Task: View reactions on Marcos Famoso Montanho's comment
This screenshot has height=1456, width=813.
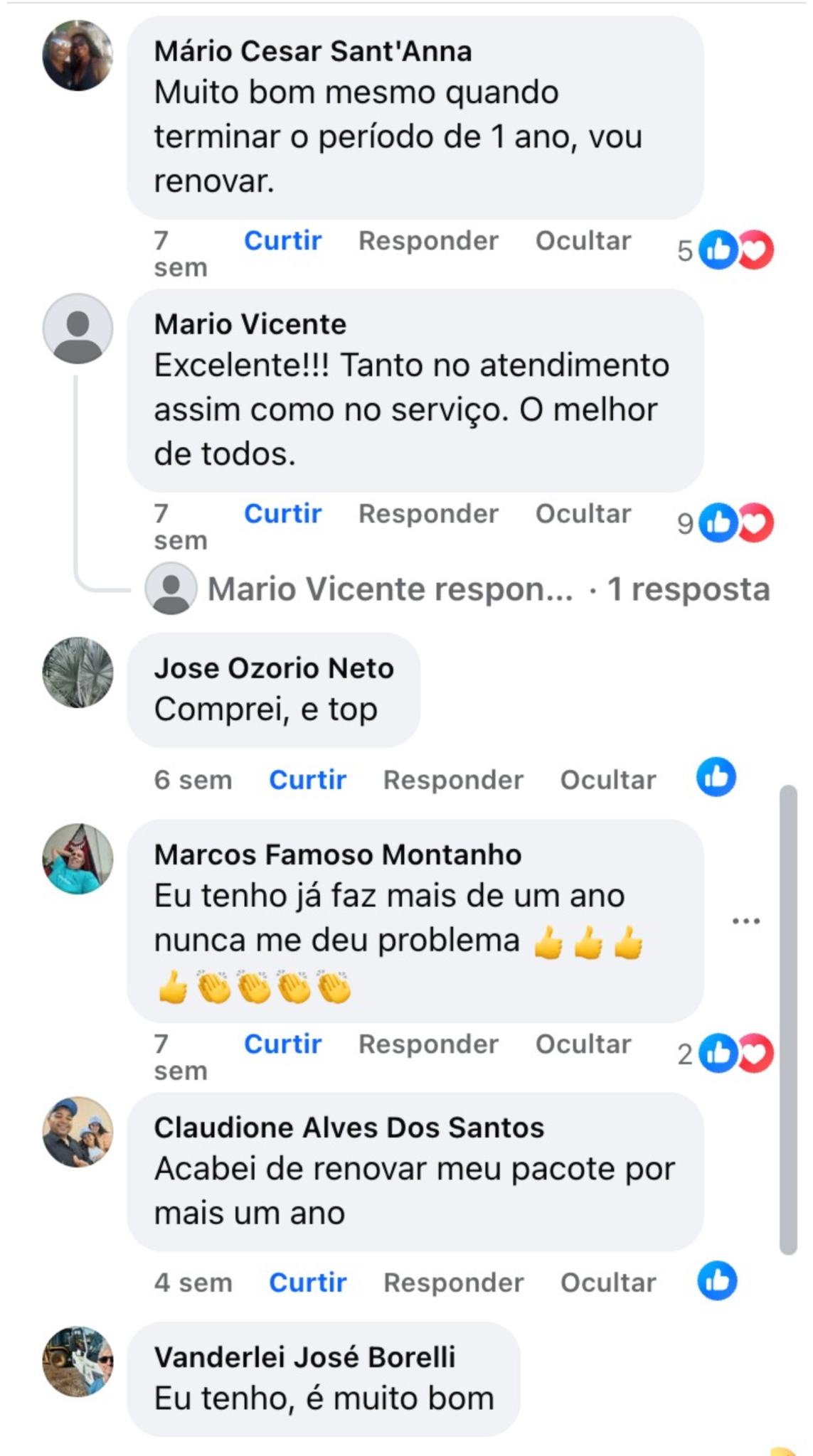Action: [x=726, y=1054]
